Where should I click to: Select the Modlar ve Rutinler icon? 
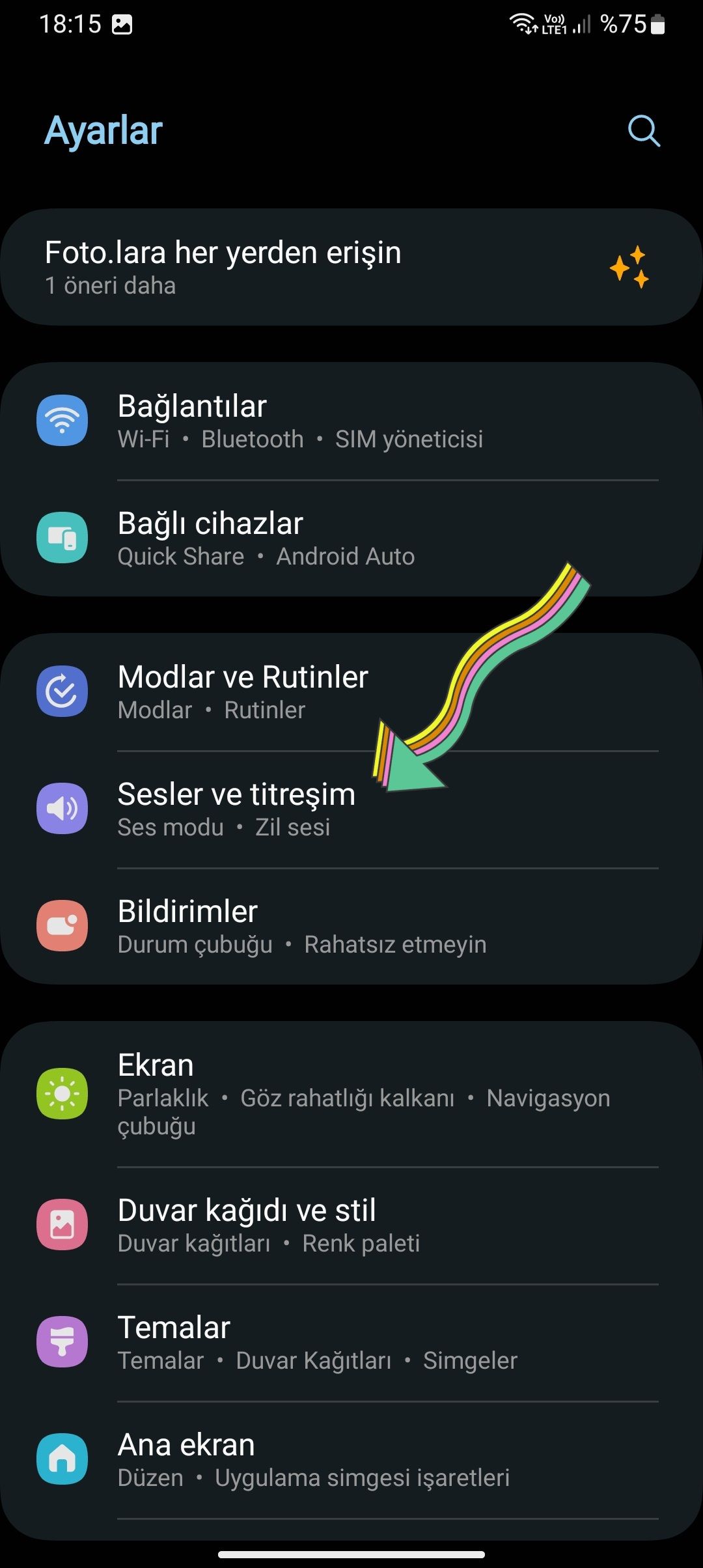click(x=62, y=692)
